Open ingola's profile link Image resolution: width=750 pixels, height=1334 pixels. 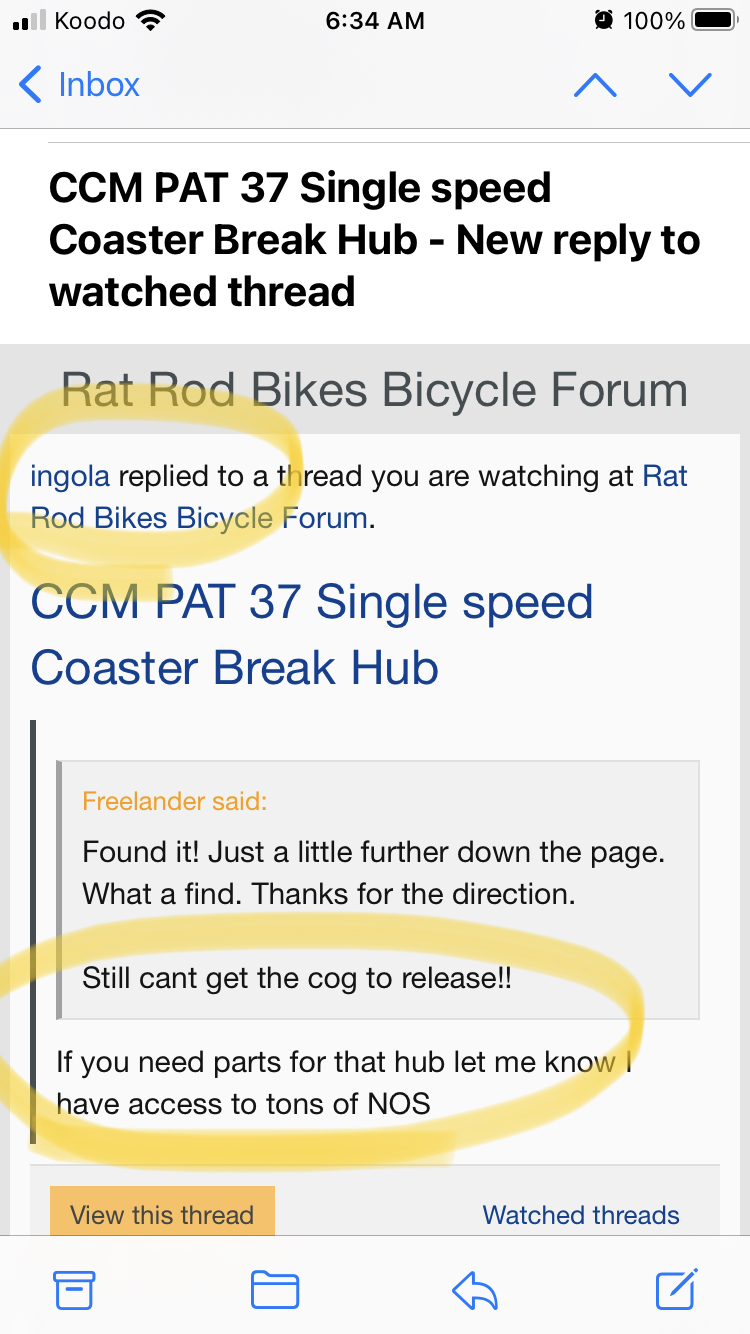[70, 476]
